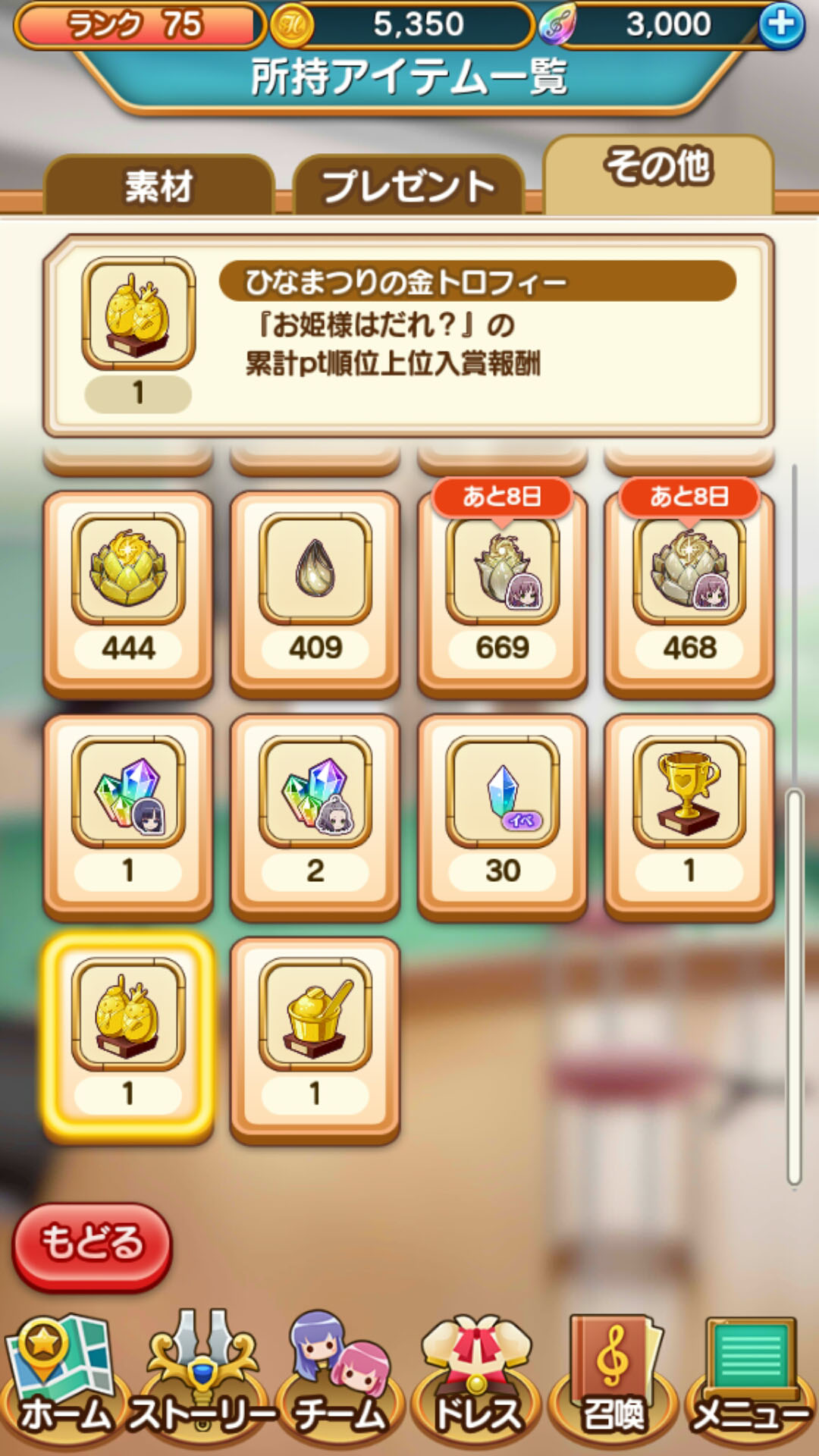This screenshot has width=819, height=1456.
Task: Select the seed item with count 409
Action: click(x=315, y=595)
